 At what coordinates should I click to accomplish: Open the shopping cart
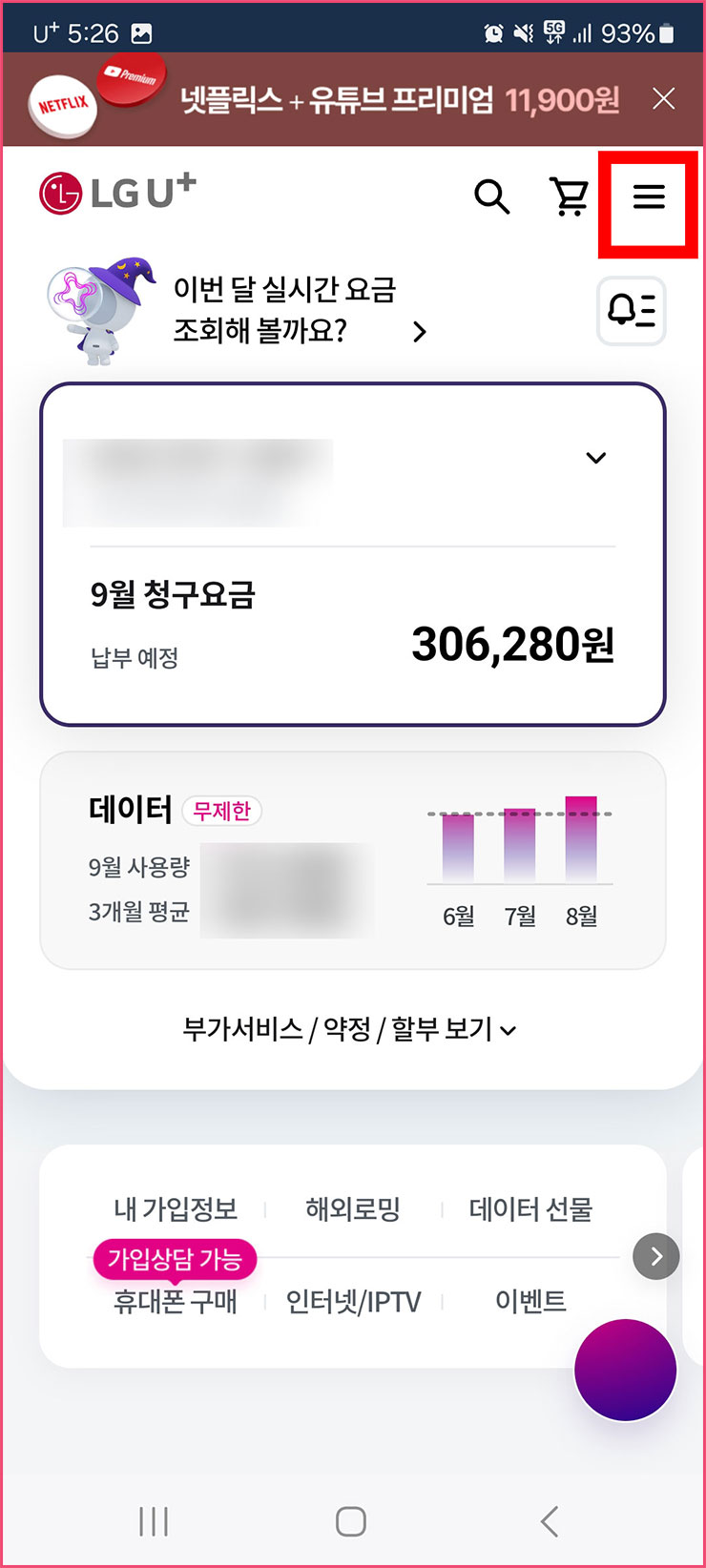point(570,195)
